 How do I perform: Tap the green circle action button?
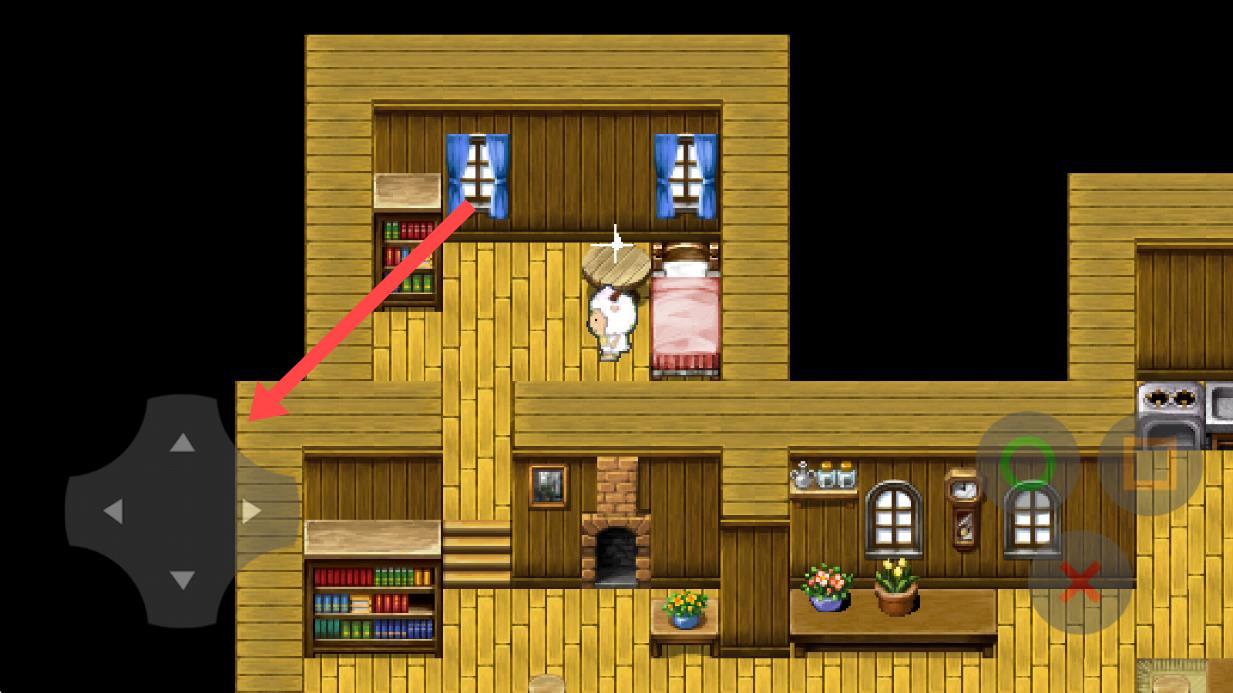click(x=1028, y=463)
